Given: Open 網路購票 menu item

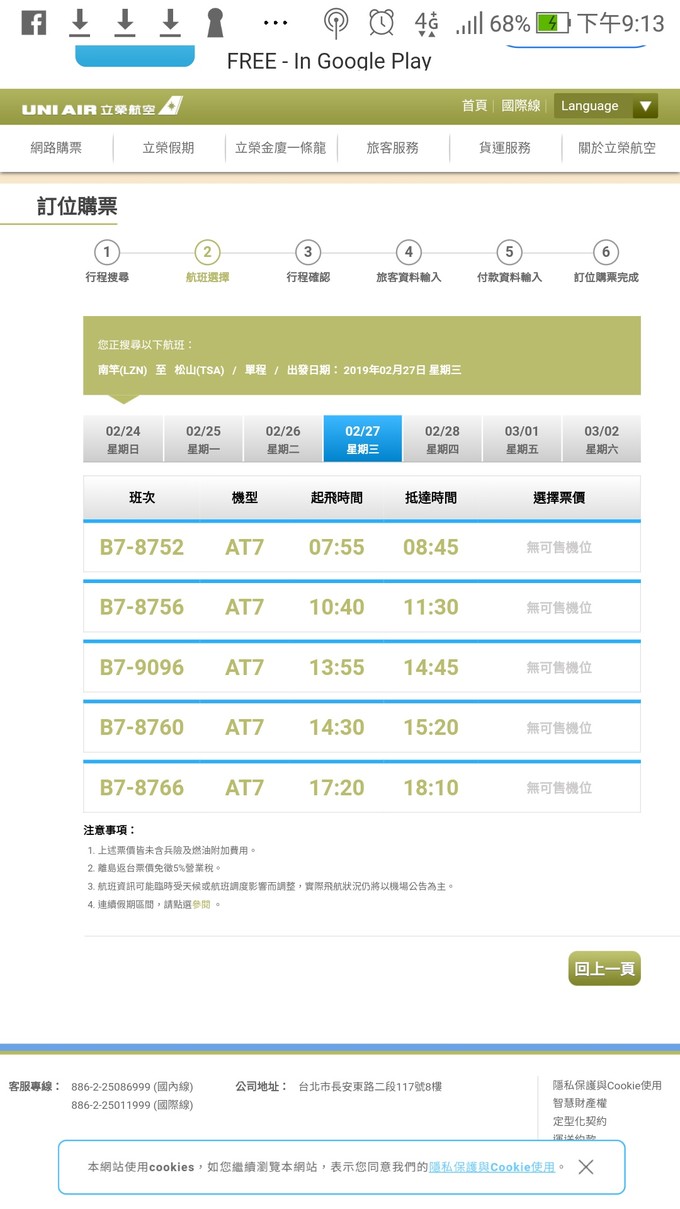Looking at the screenshot, I should click(x=56, y=148).
